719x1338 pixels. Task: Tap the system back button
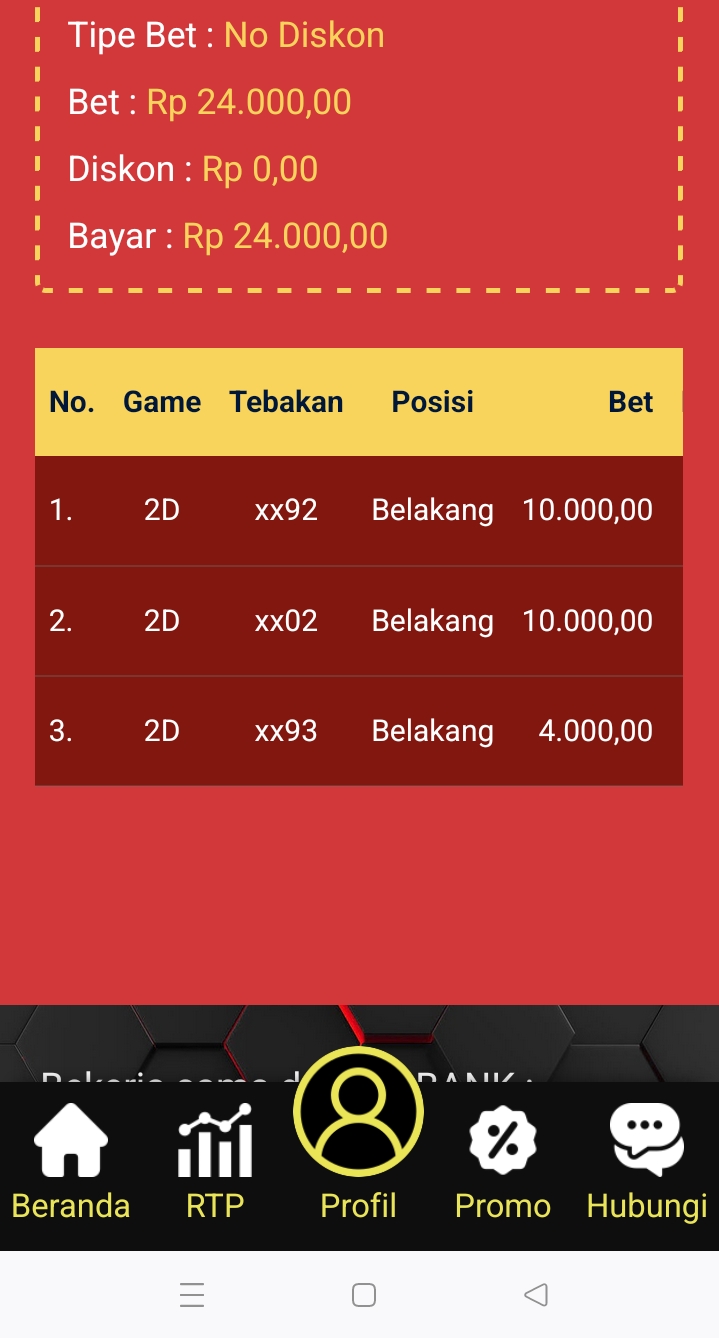click(536, 1295)
